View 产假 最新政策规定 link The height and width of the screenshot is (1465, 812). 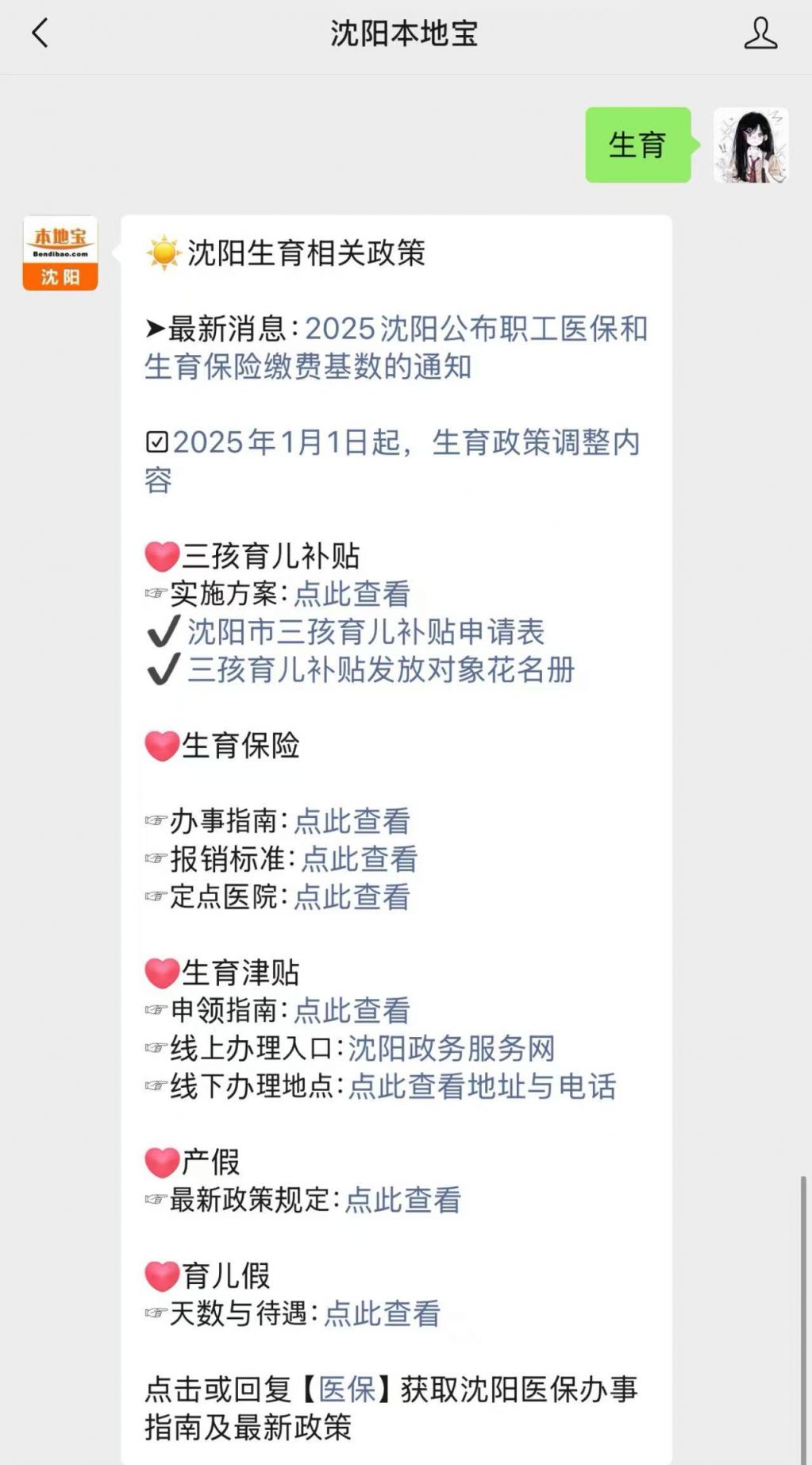click(402, 1201)
